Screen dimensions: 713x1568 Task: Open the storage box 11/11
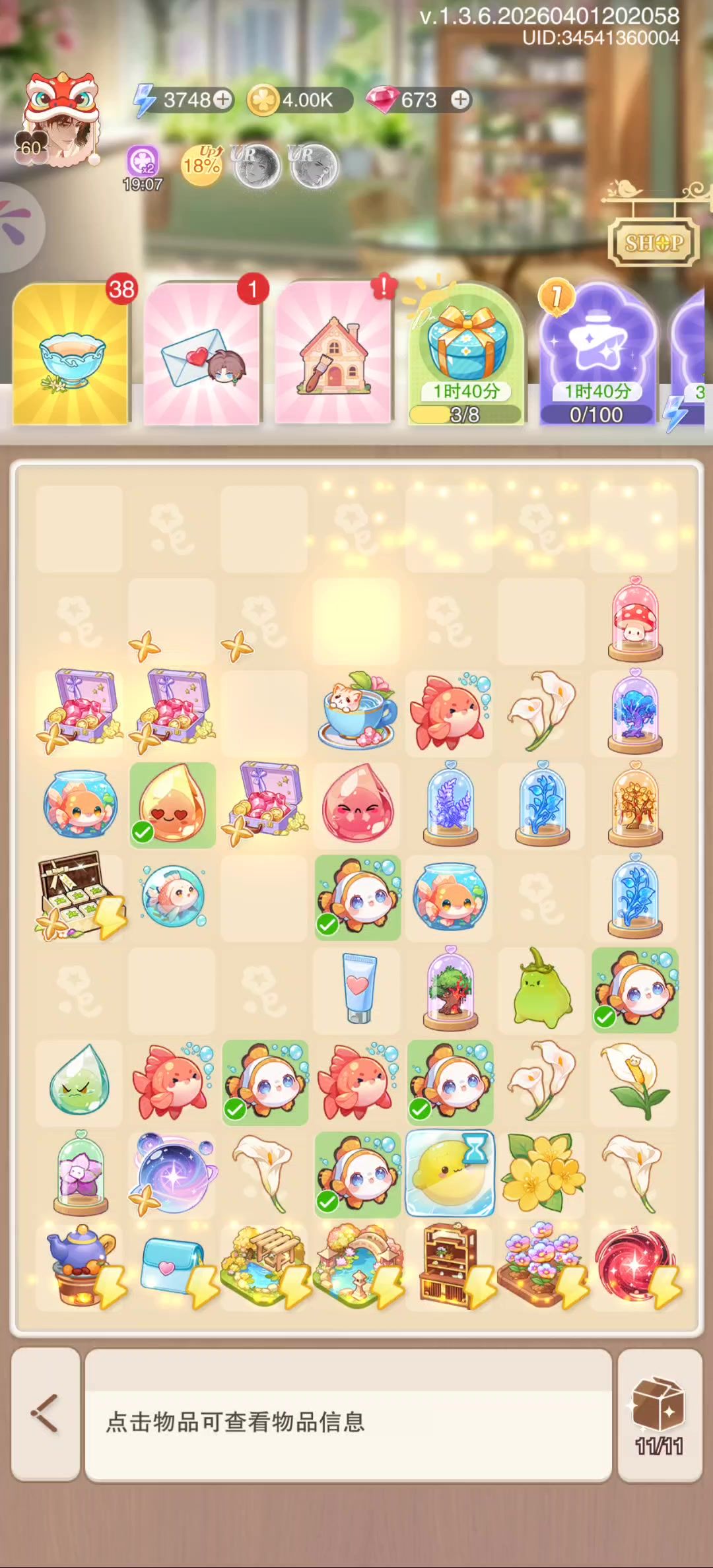[x=659, y=1414]
